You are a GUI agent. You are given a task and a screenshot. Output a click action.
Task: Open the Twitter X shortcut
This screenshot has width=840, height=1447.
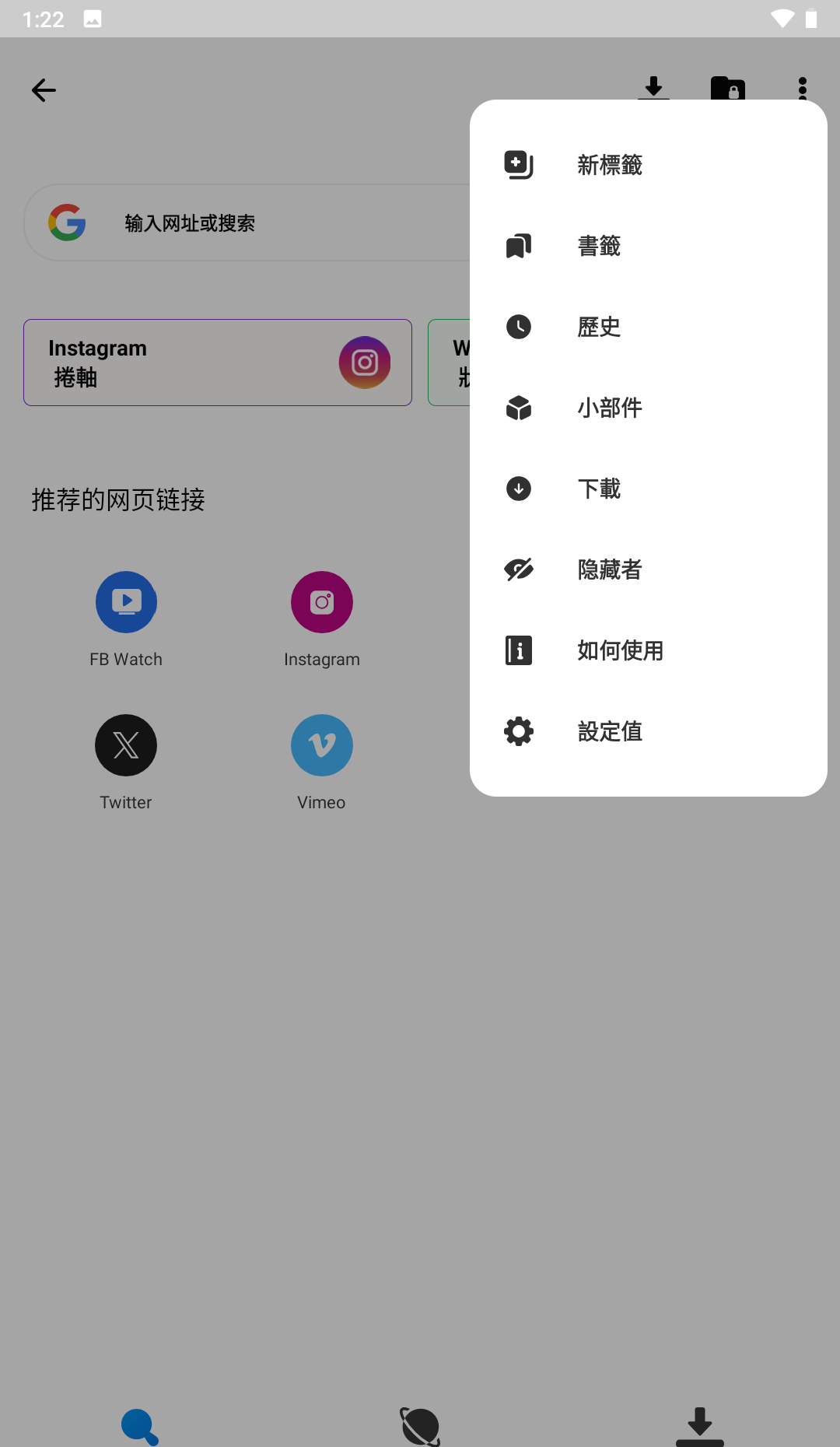126,745
